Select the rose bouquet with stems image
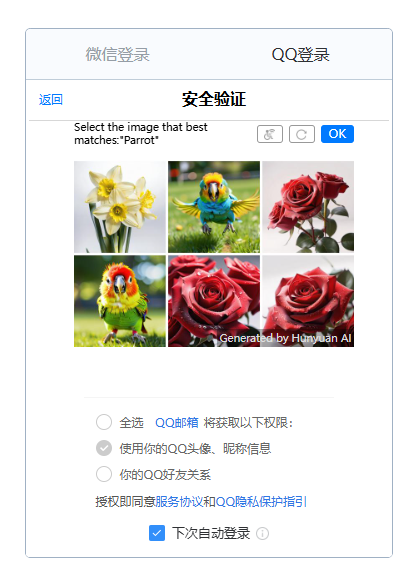 click(308, 207)
